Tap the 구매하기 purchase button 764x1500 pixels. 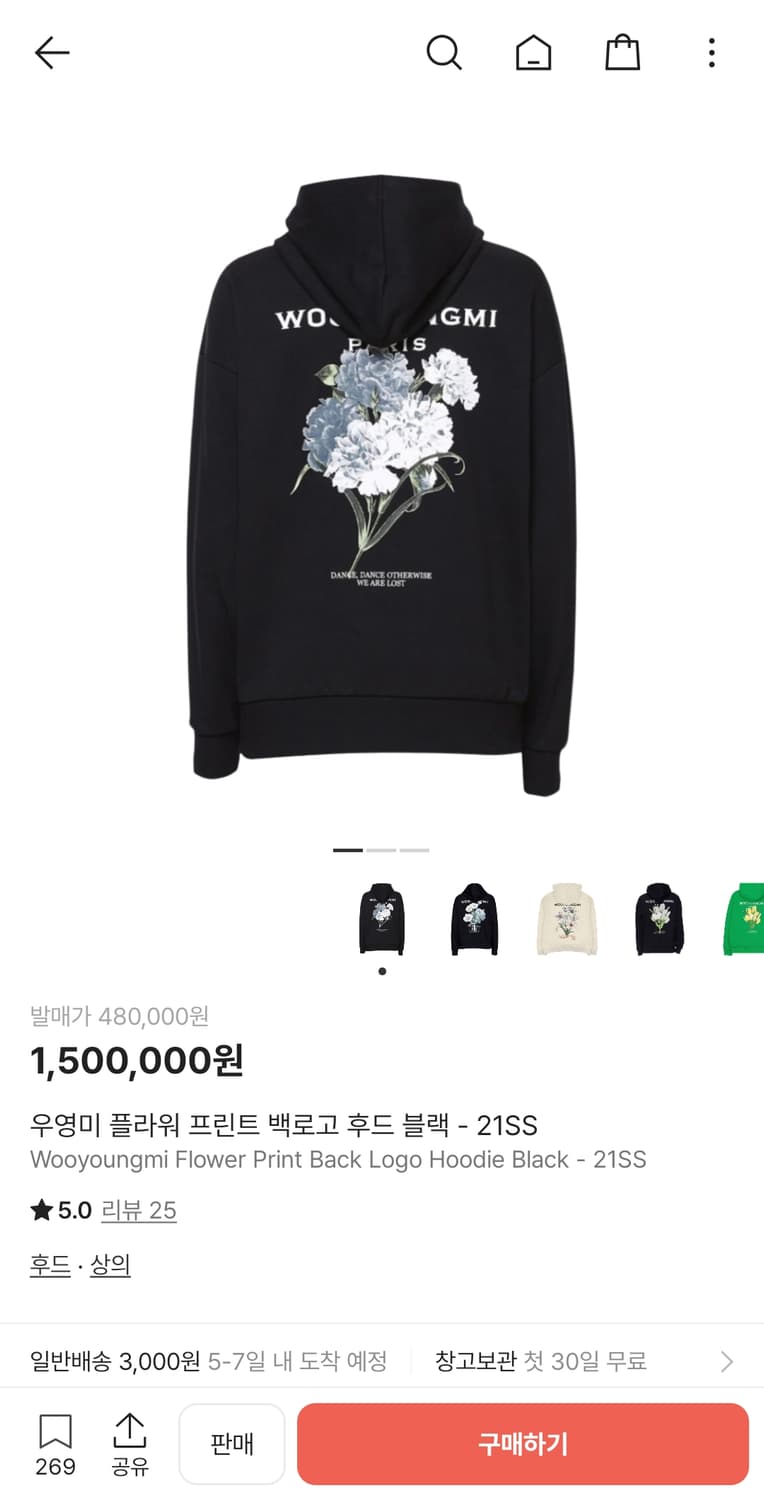523,1443
